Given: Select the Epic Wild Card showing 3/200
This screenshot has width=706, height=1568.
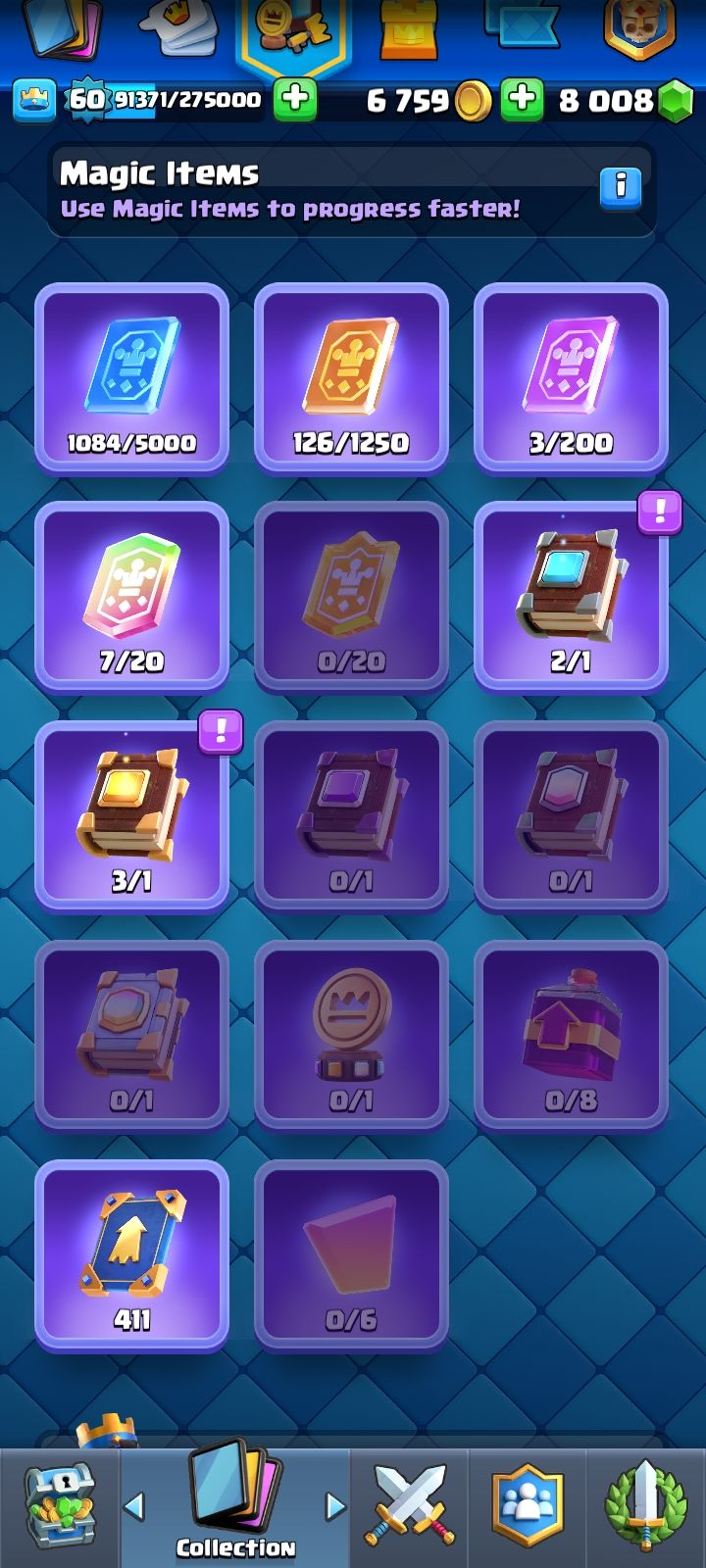Looking at the screenshot, I should click(x=571, y=378).
